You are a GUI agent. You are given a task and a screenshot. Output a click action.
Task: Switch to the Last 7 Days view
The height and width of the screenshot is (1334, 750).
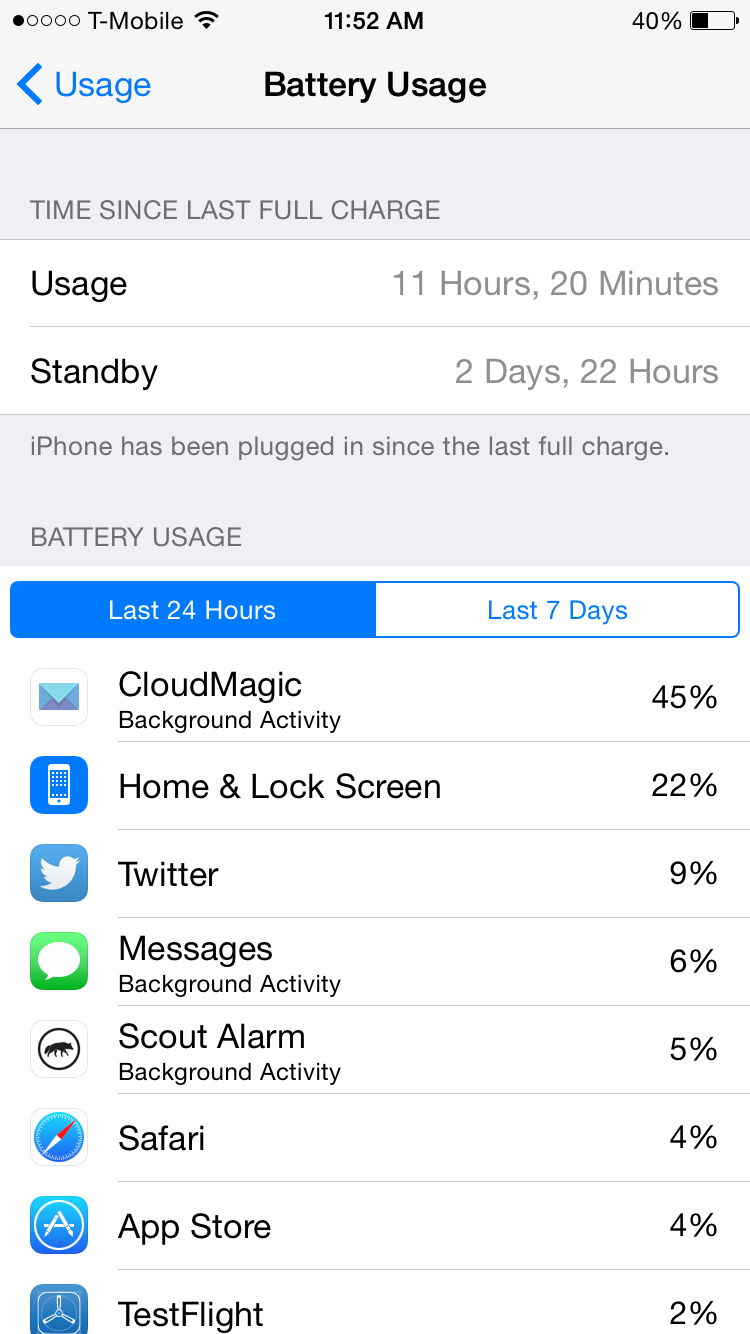tap(557, 610)
